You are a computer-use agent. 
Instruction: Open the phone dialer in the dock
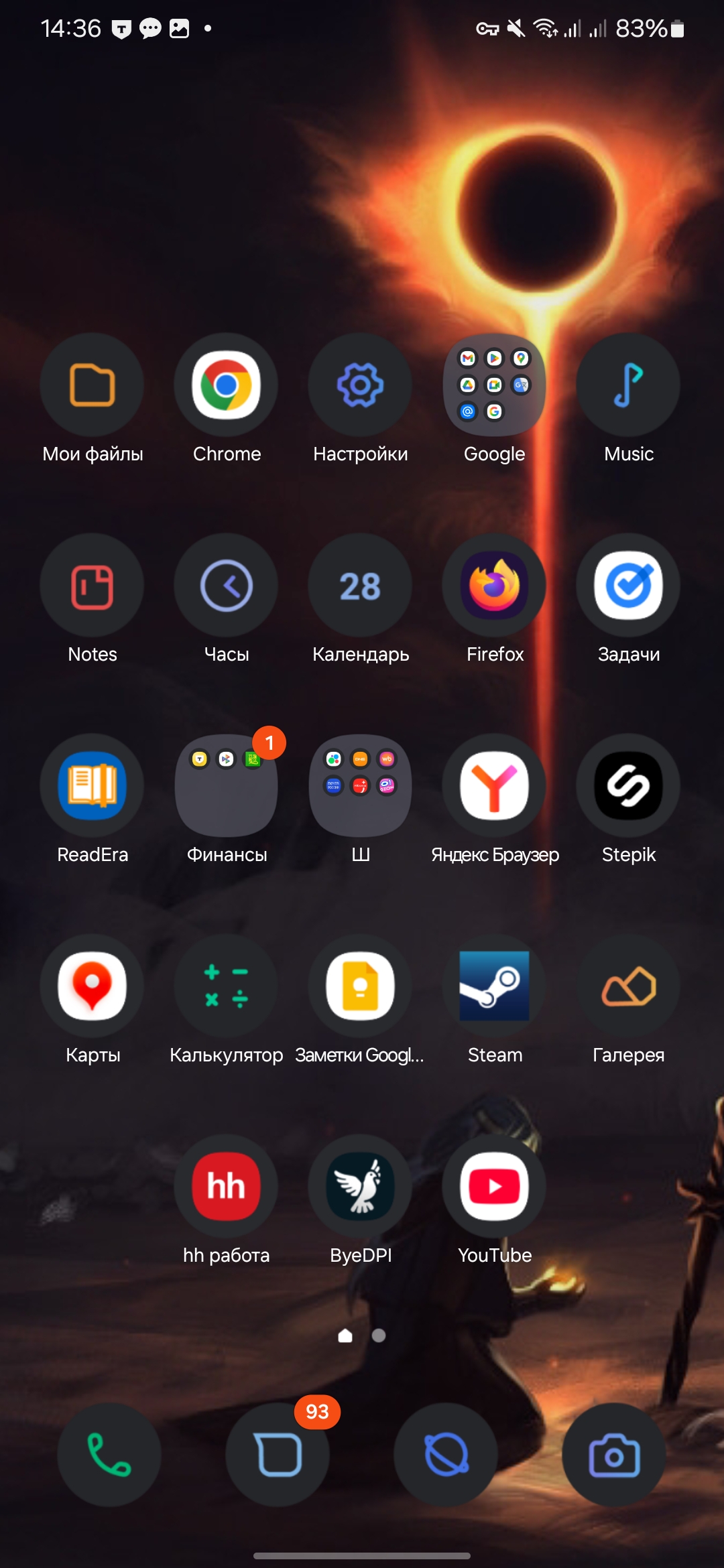109,1455
